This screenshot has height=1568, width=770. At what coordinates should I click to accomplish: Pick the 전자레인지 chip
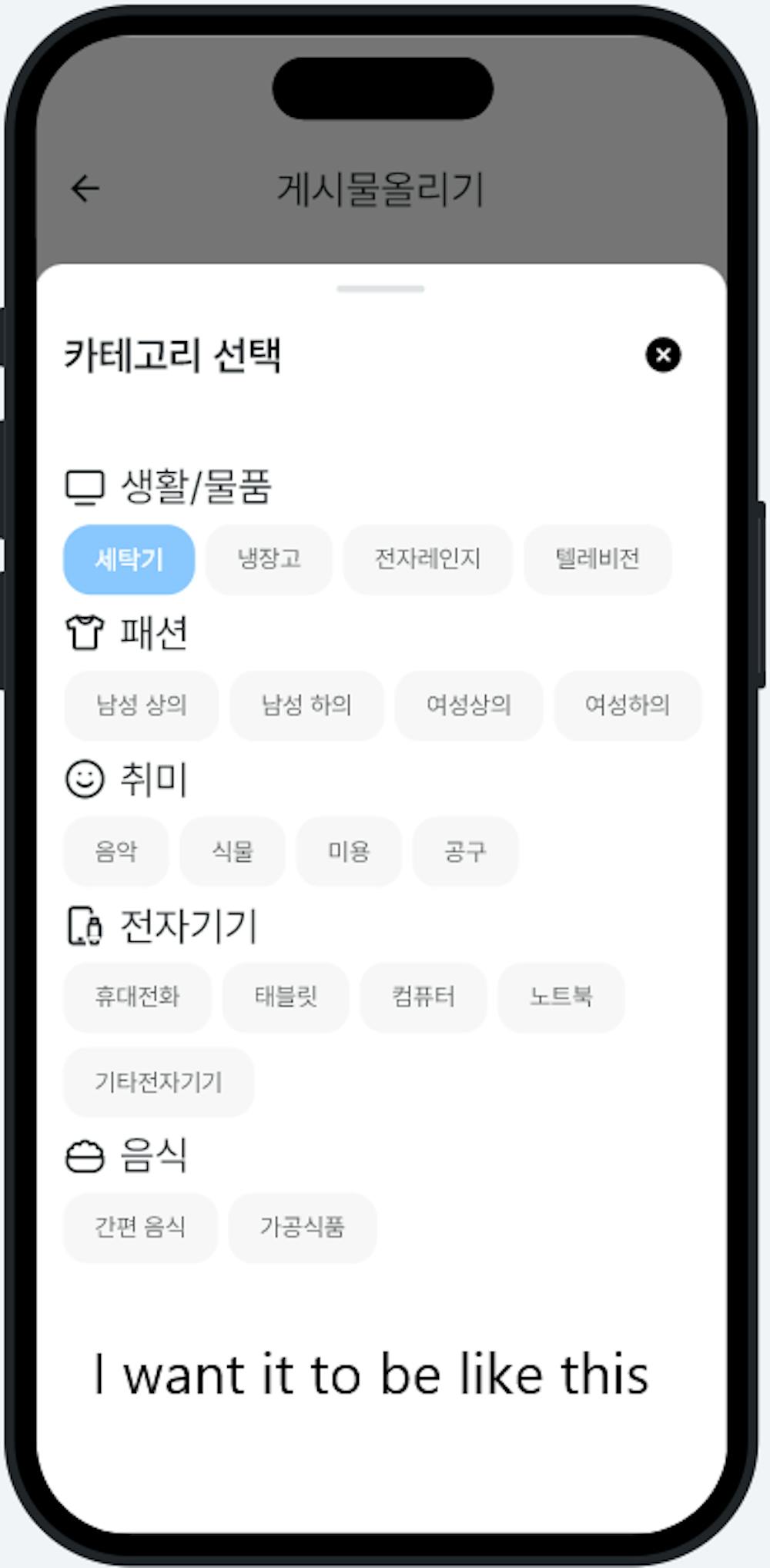(x=427, y=559)
